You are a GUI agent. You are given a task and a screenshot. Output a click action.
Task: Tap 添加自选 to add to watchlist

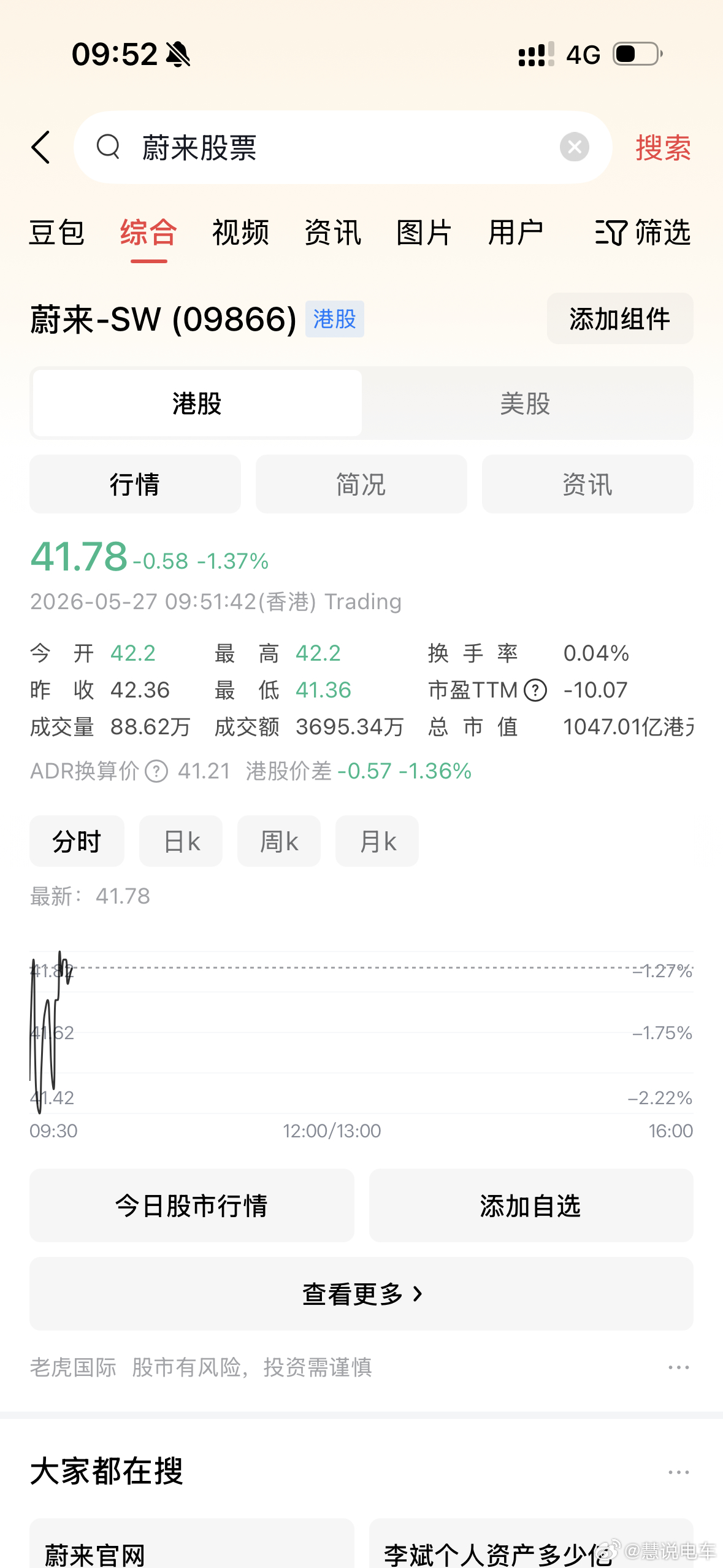[531, 1205]
